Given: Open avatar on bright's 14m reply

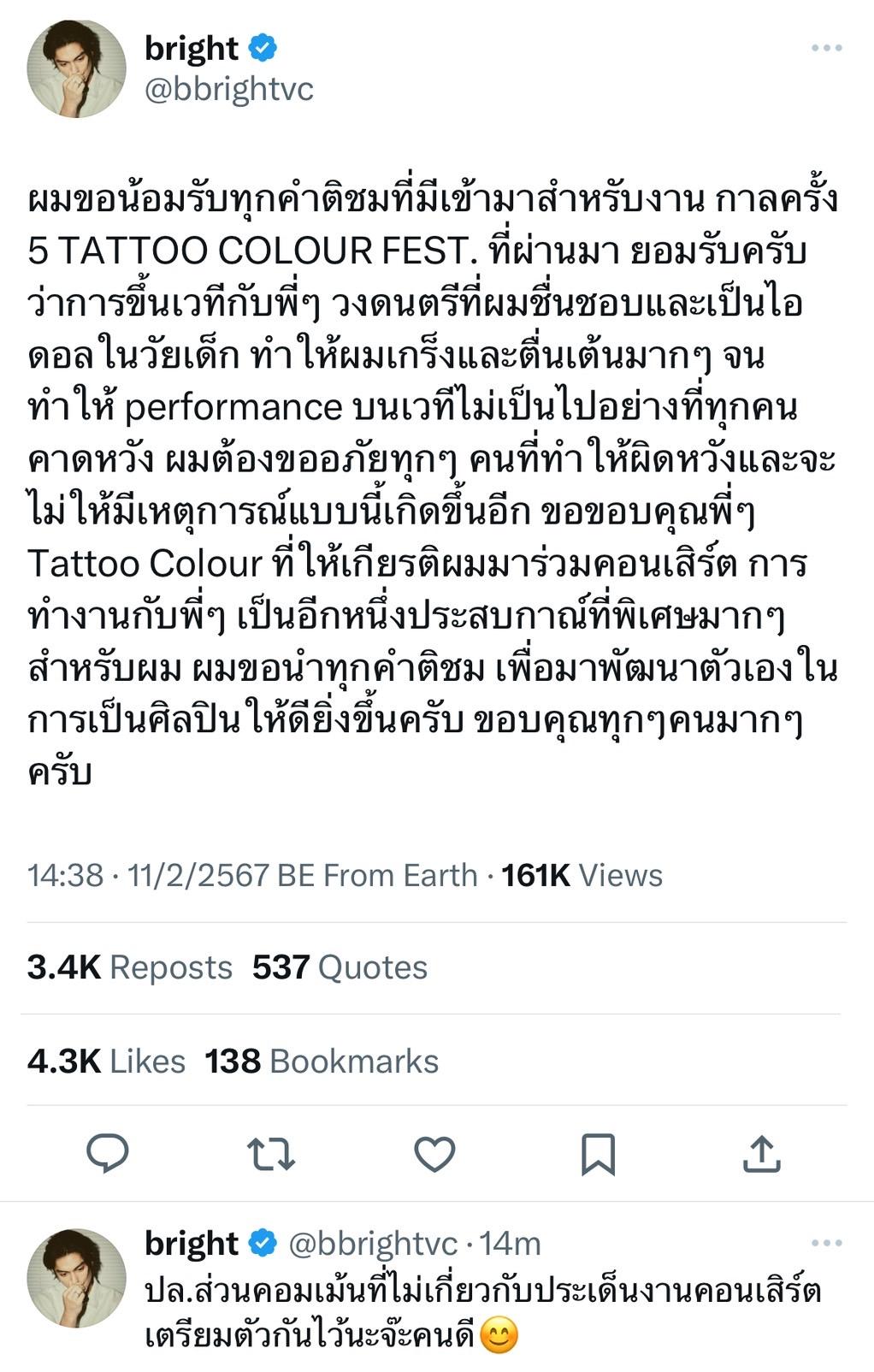Looking at the screenshot, I should pos(76,1278).
